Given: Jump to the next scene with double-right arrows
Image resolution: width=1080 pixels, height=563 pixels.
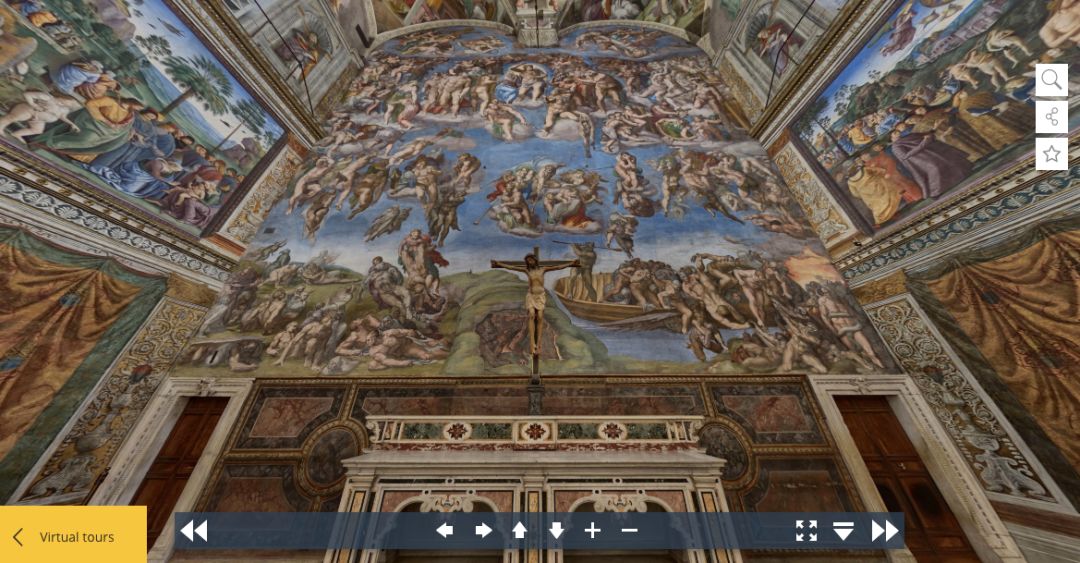Looking at the screenshot, I should click(884, 531).
